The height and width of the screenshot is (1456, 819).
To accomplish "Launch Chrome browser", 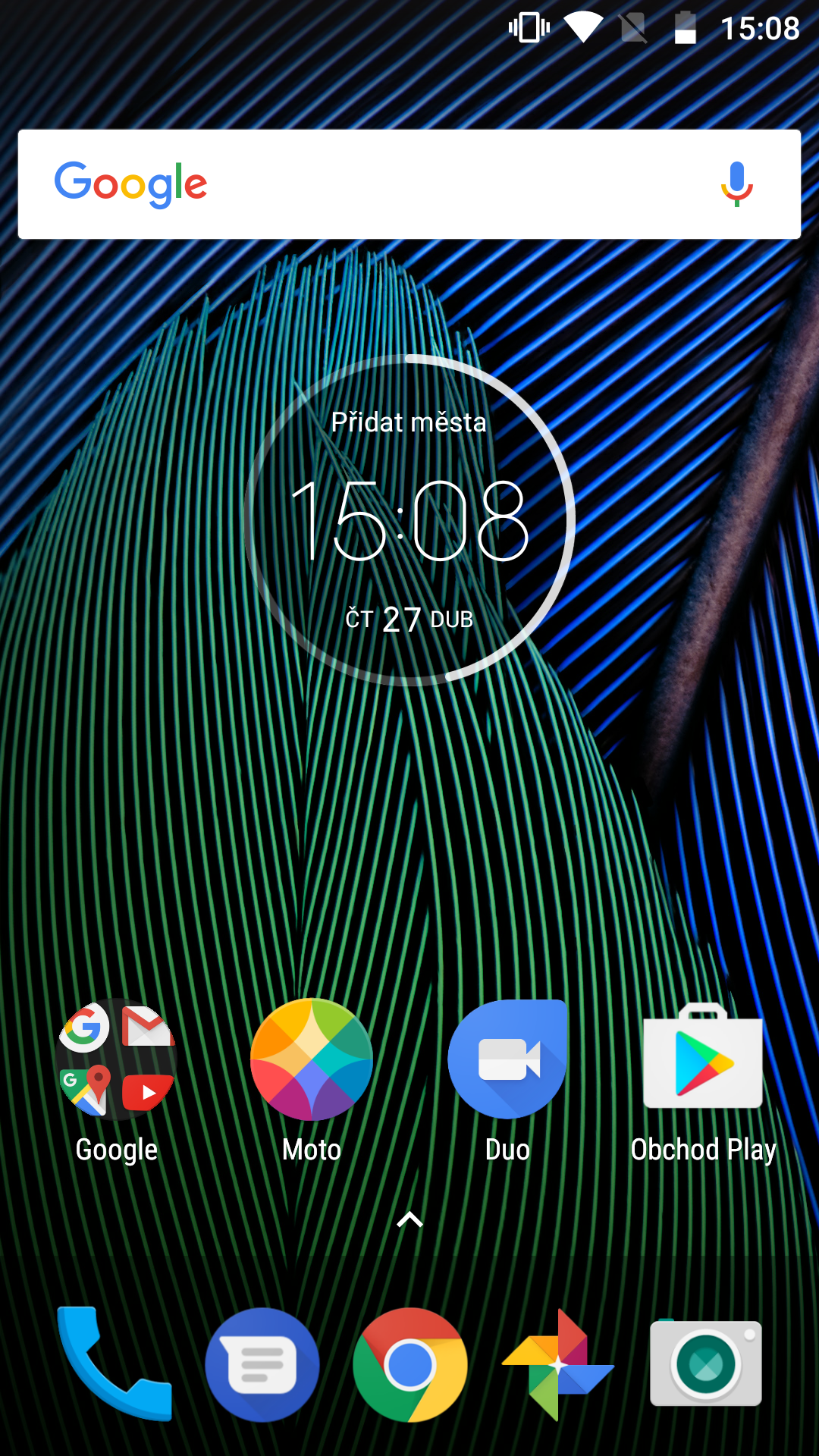I will 410,1365.
